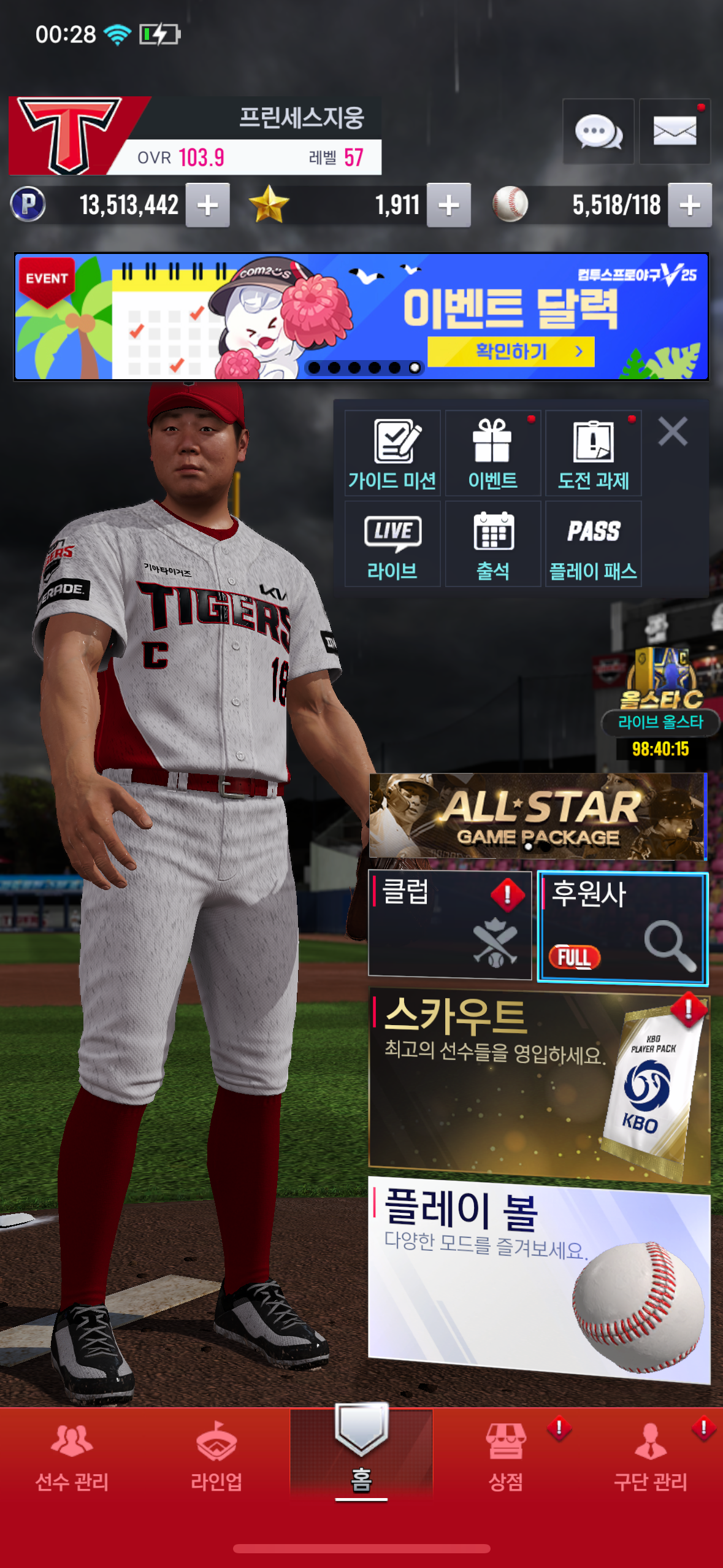Close the quick menu panel
Image resolution: width=723 pixels, height=1568 pixels.
(673, 431)
